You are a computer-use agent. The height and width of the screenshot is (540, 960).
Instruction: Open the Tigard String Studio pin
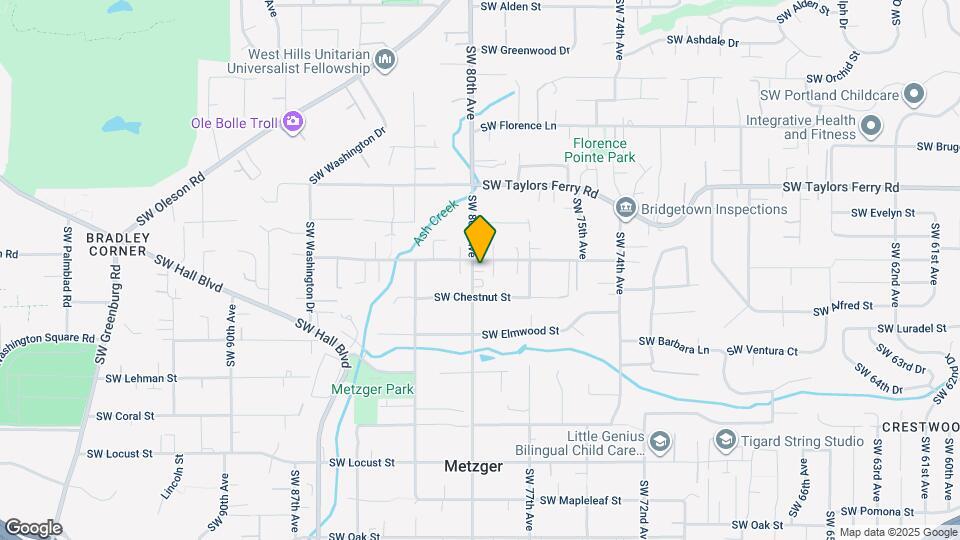[726, 440]
